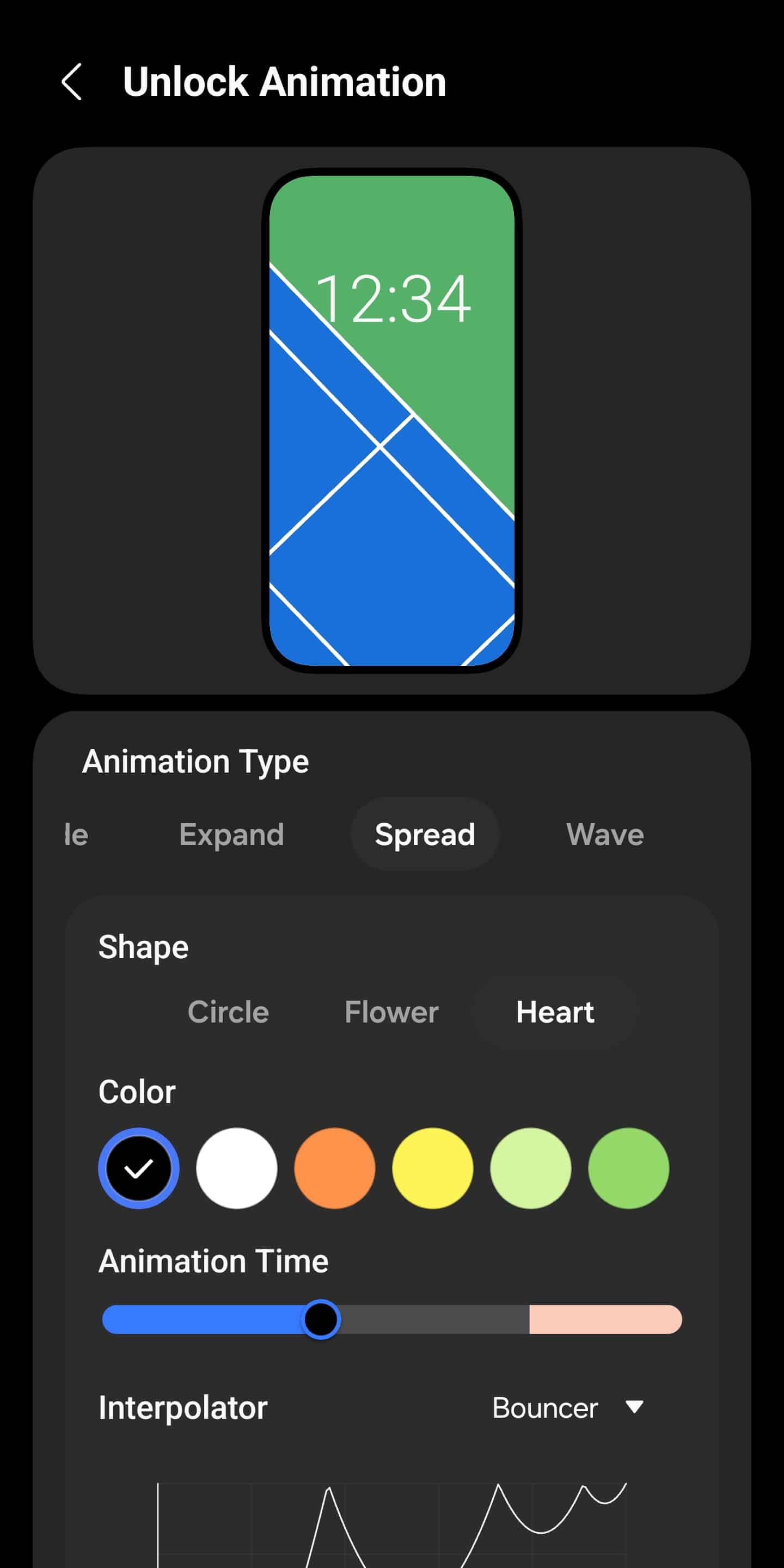Image resolution: width=784 pixels, height=1568 pixels.
Task: Choose the Spread animation type
Action: 425,835
